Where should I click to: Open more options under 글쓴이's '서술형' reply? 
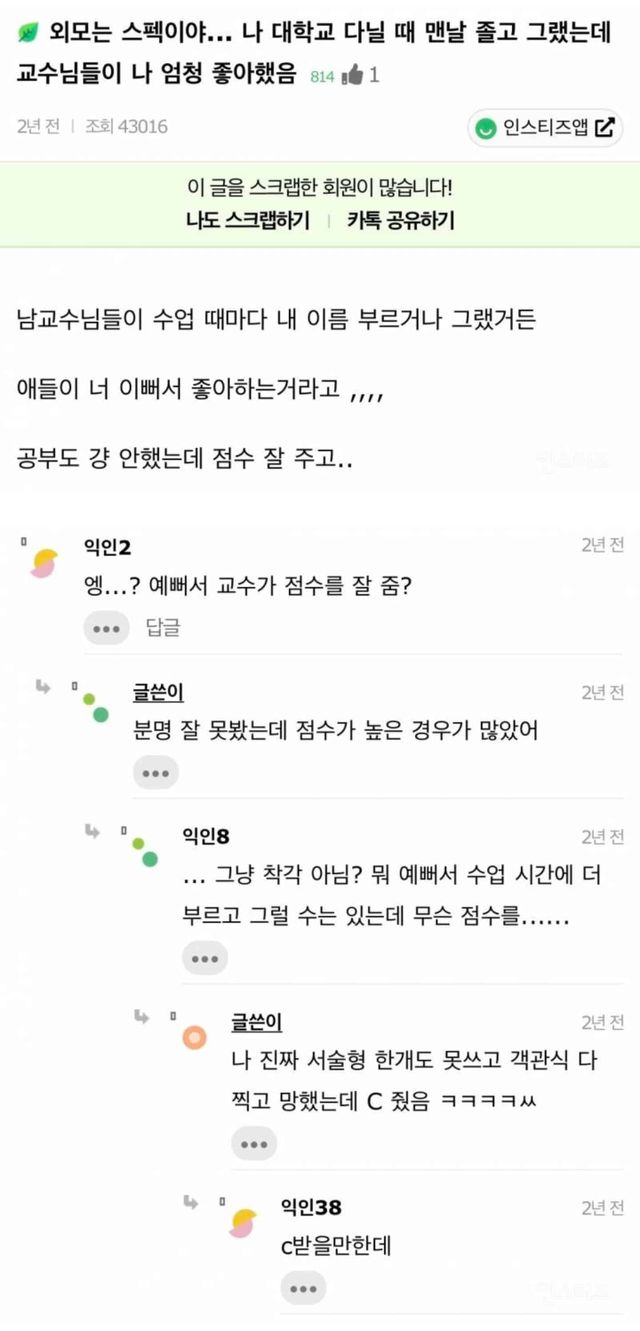click(253, 1143)
